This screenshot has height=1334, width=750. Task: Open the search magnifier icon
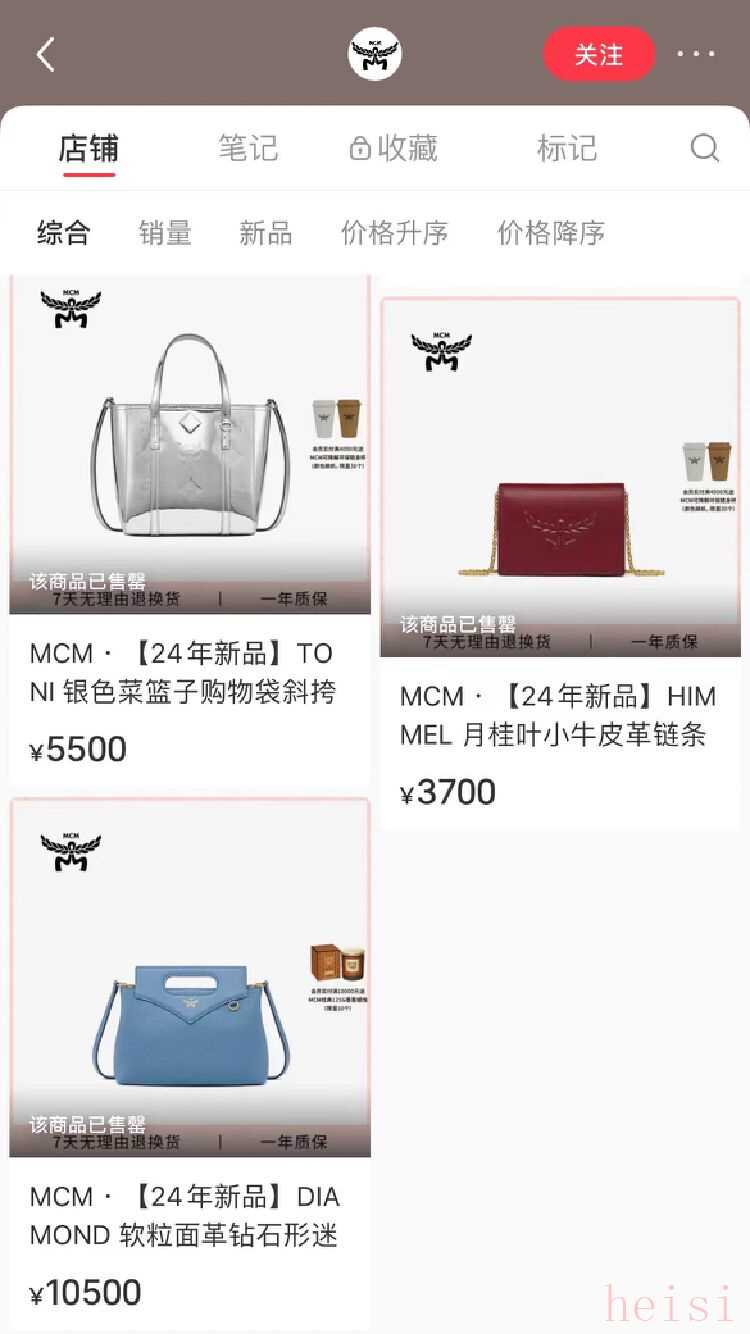(x=705, y=149)
